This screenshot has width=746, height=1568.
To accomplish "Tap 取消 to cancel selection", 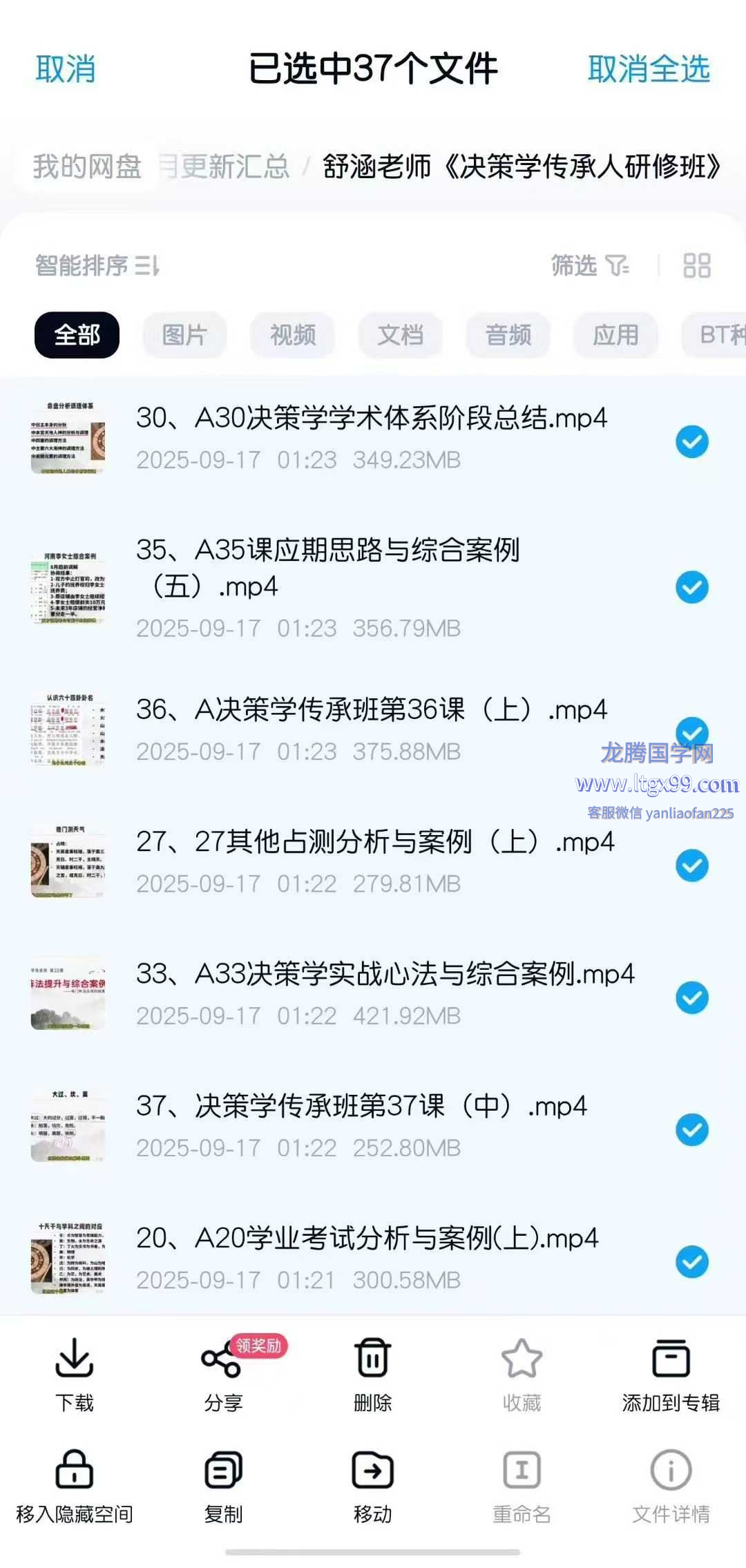I will point(66,69).
